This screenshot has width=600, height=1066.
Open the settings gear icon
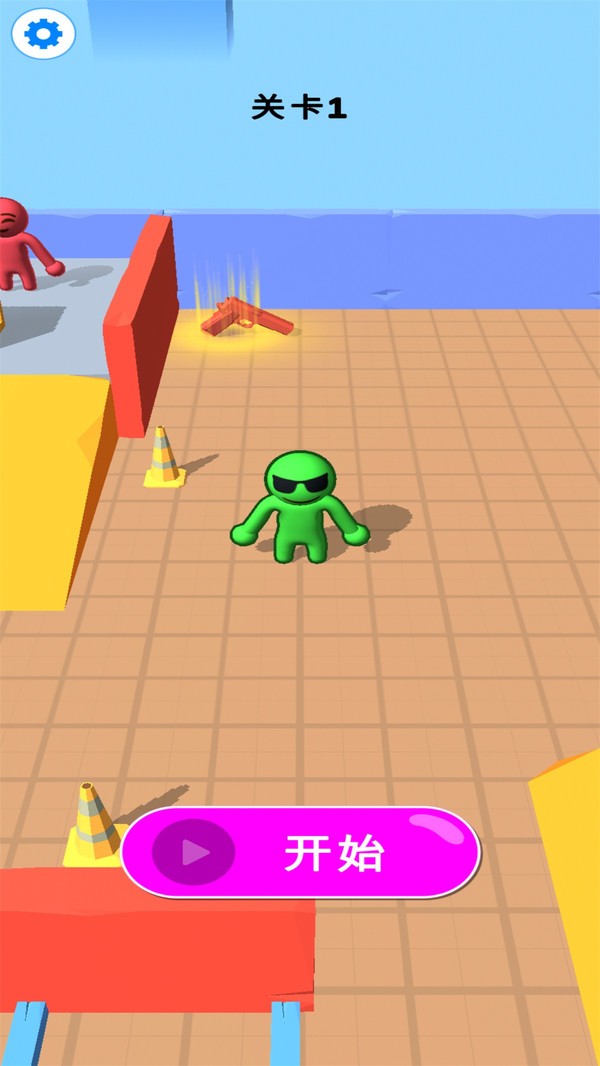pos(43,35)
